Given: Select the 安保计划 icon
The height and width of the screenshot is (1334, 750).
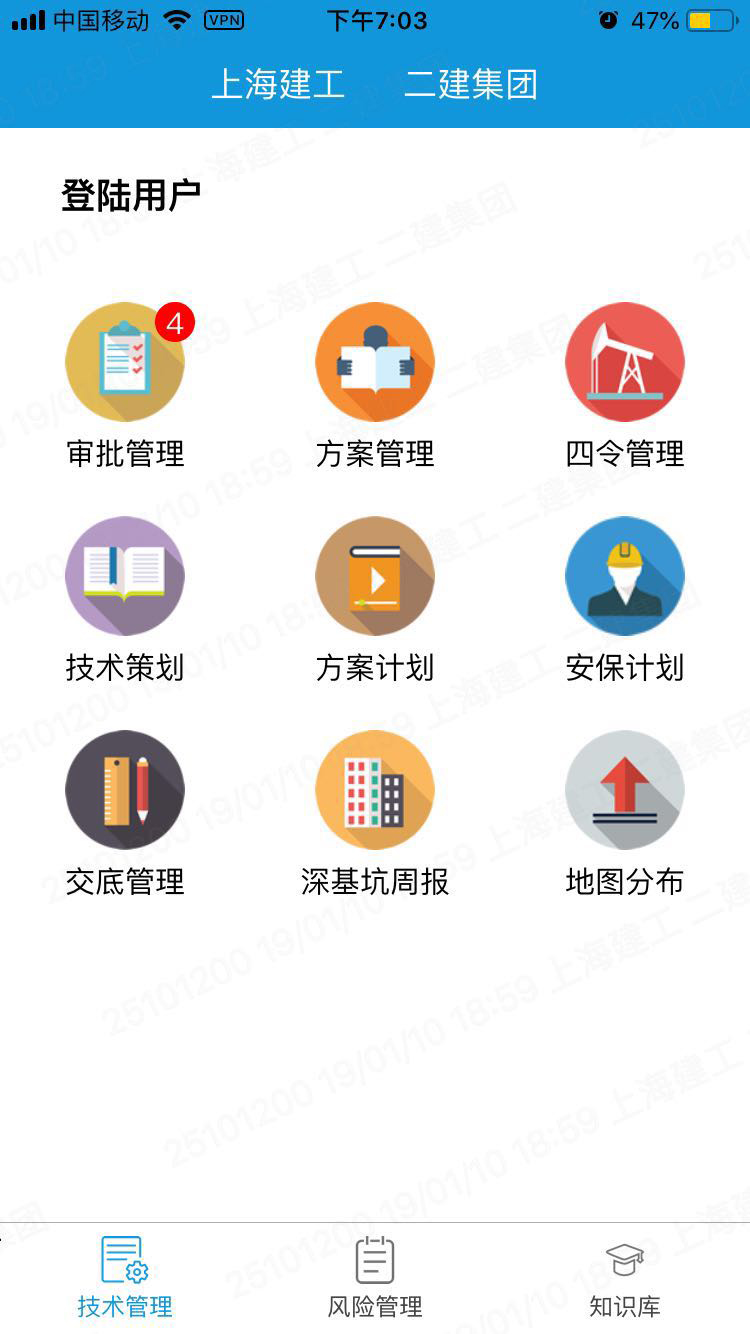Looking at the screenshot, I should click(625, 576).
